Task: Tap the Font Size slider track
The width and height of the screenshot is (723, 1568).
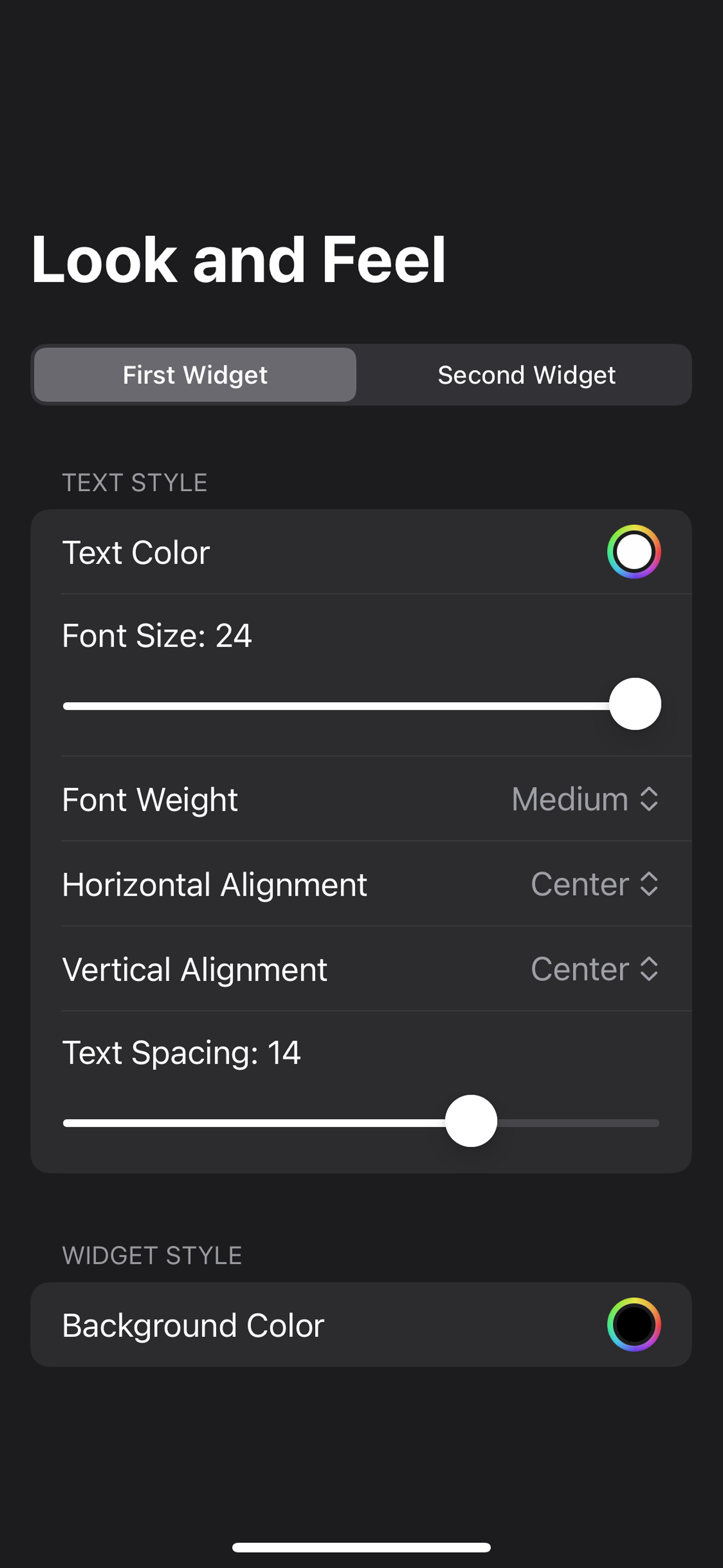Action: point(361,705)
